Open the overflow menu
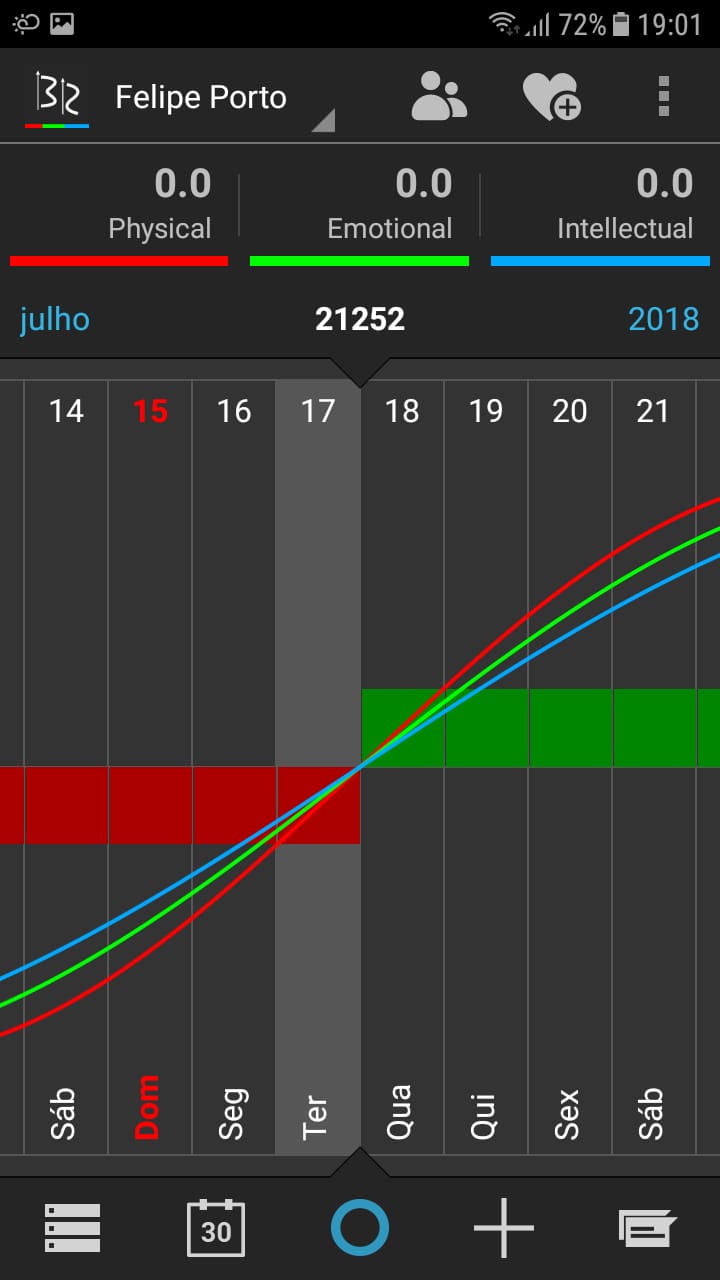720x1280 pixels. [x=663, y=97]
